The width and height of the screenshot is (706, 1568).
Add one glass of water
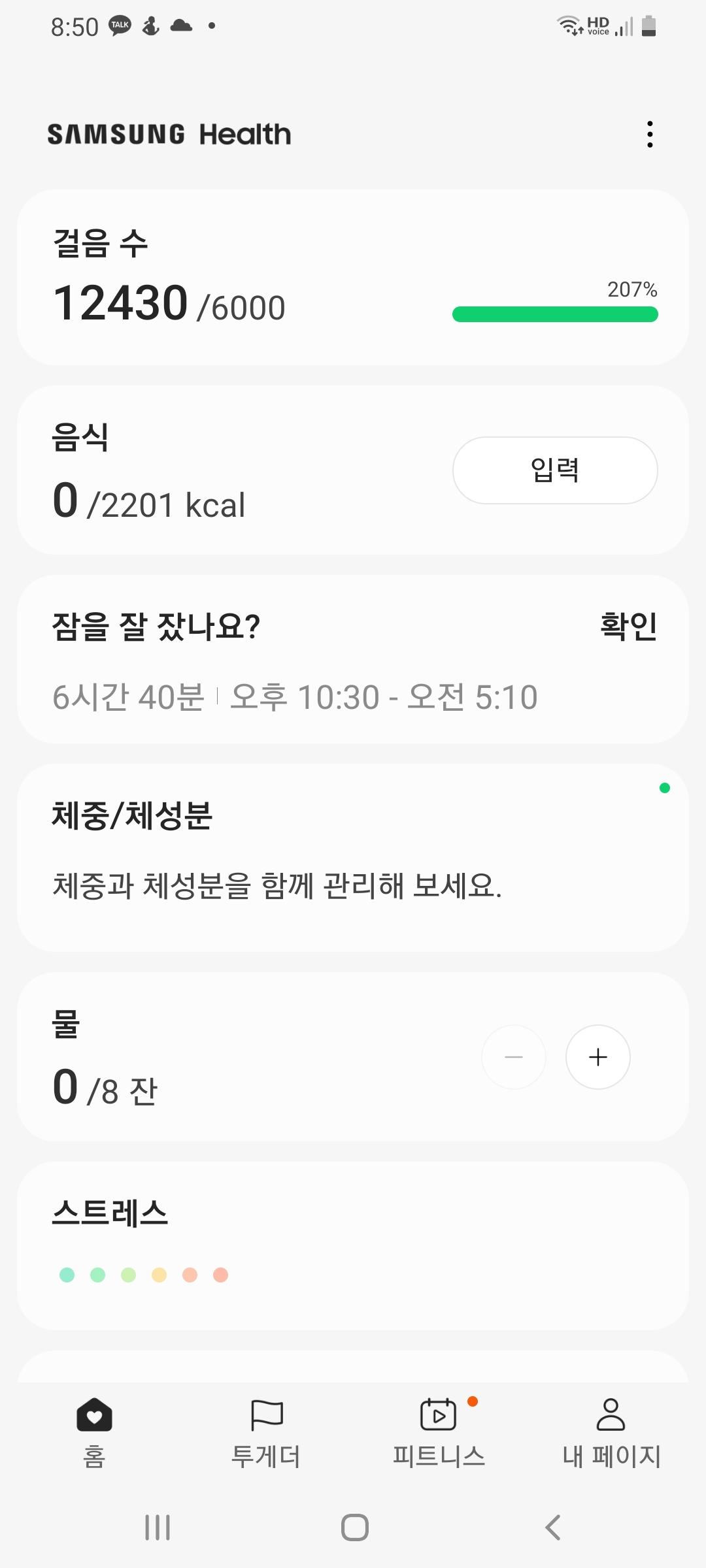click(597, 1057)
